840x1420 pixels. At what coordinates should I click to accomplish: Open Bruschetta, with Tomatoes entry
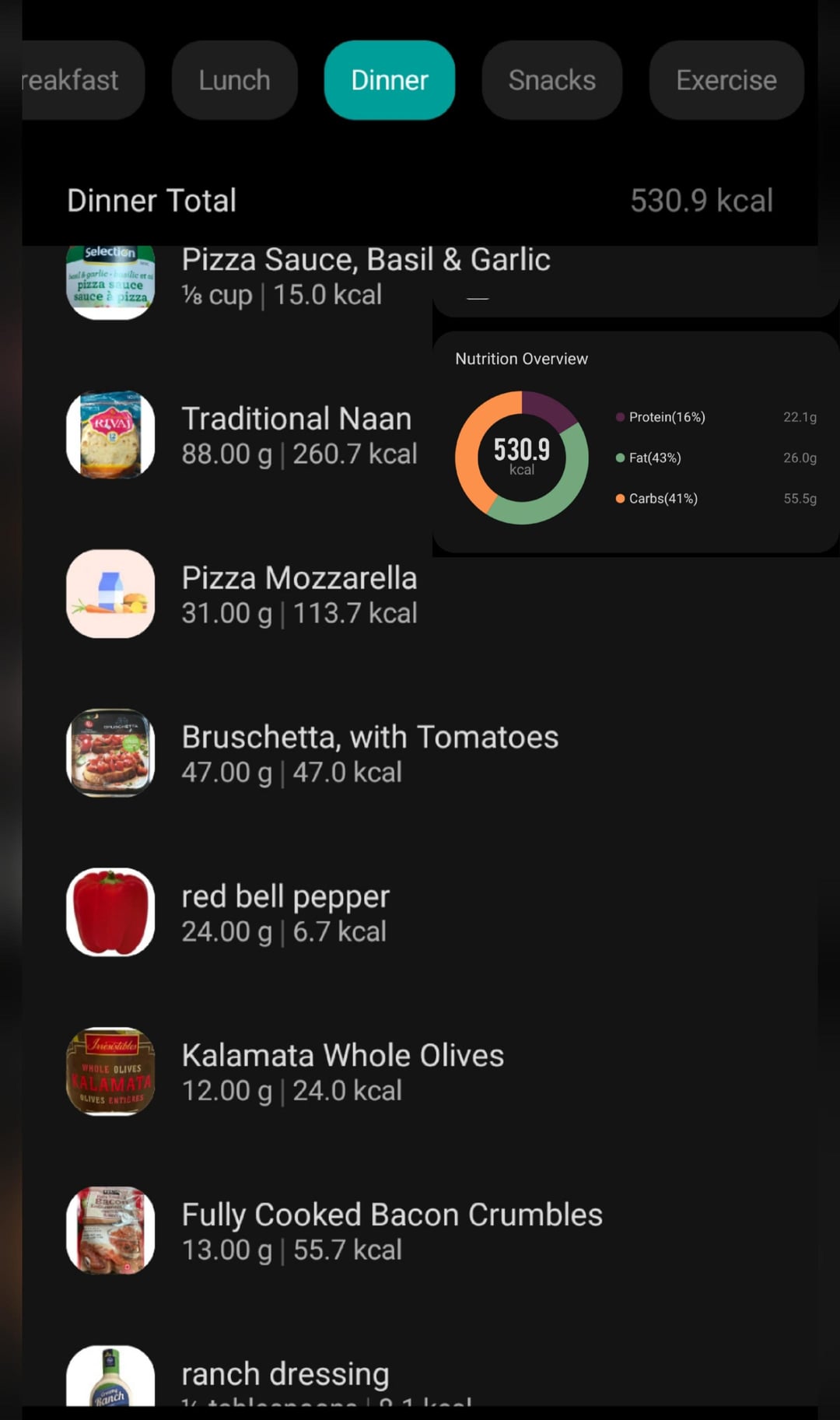coord(369,753)
